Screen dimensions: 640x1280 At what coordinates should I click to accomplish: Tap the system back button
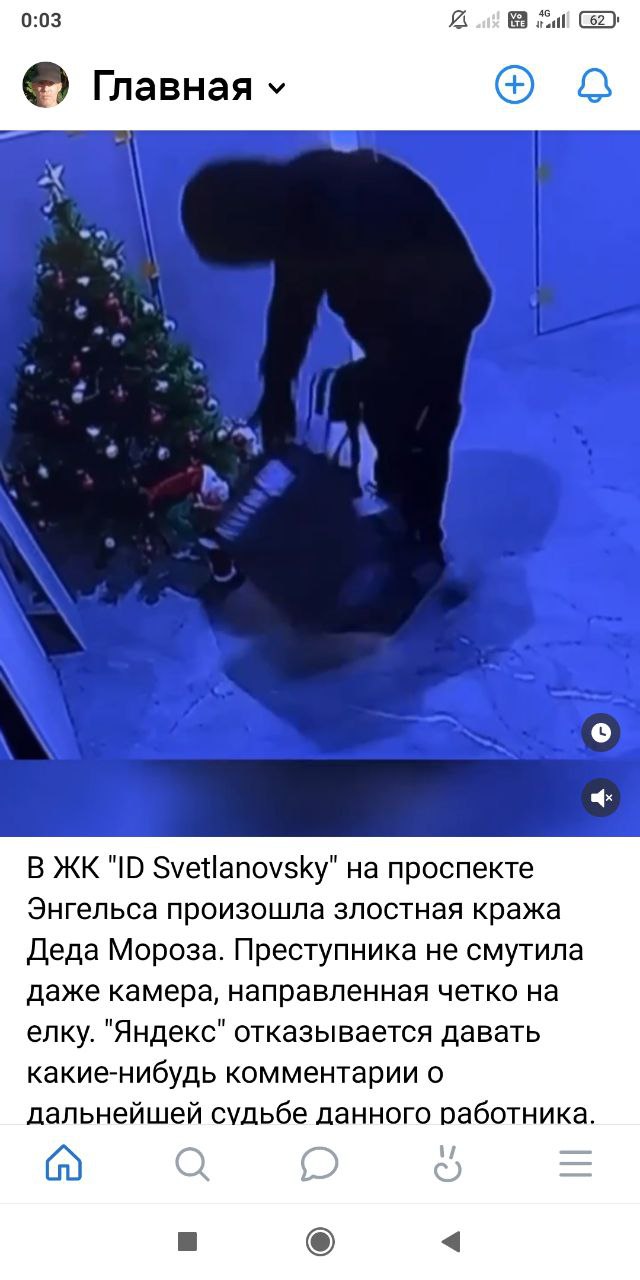point(451,1242)
